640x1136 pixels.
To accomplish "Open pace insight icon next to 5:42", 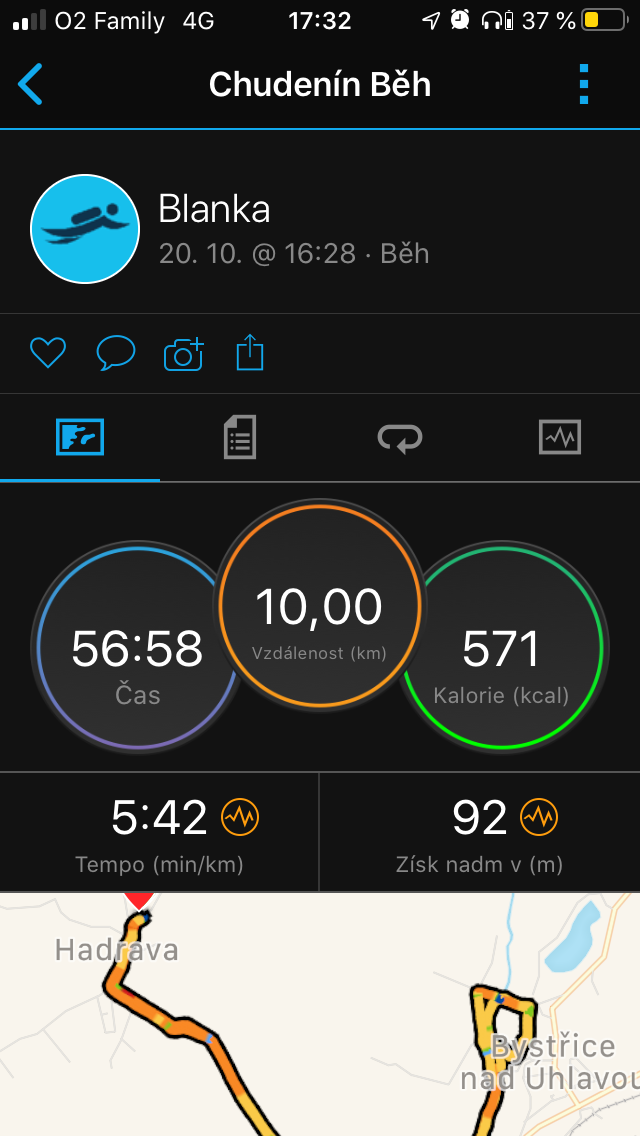I will coord(240,818).
